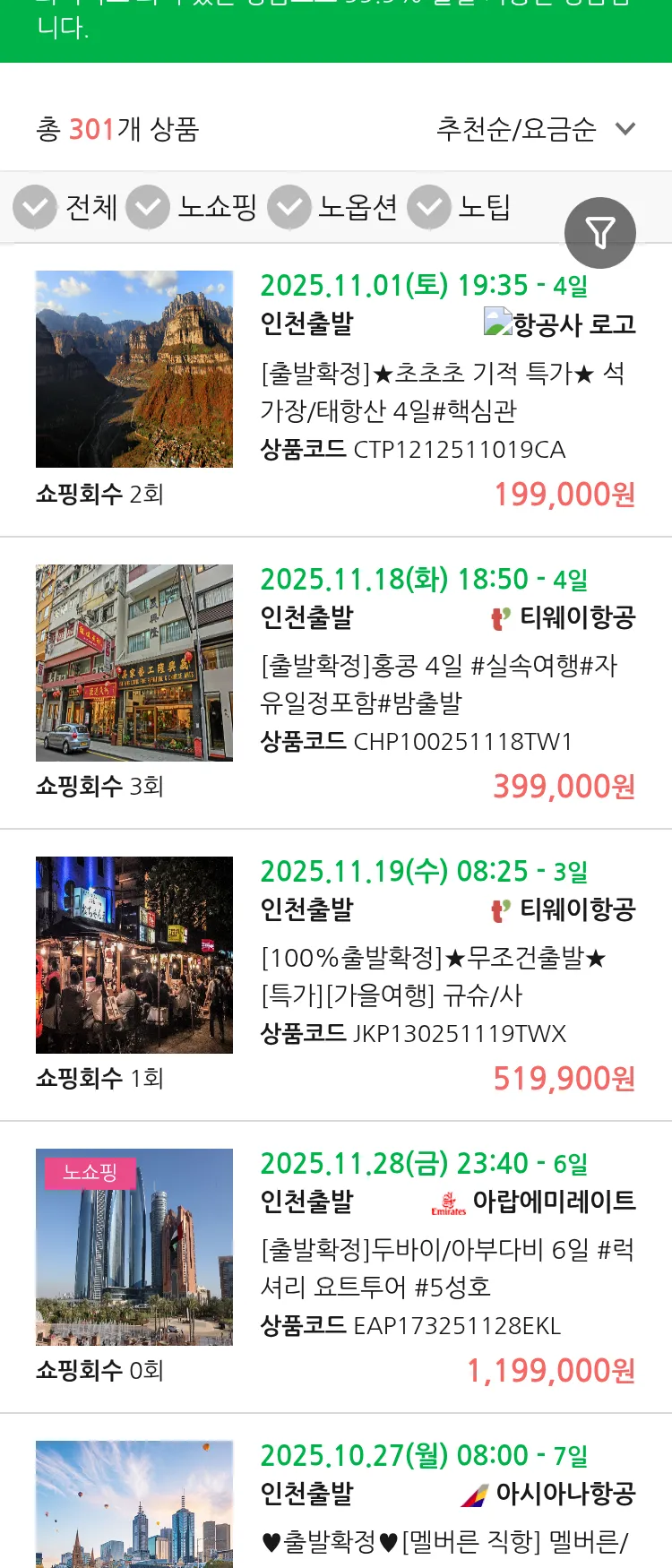Viewport: 672px width, 1568px height.
Task: Toggle the 노쇼핑 filter option
Action: 148,206
